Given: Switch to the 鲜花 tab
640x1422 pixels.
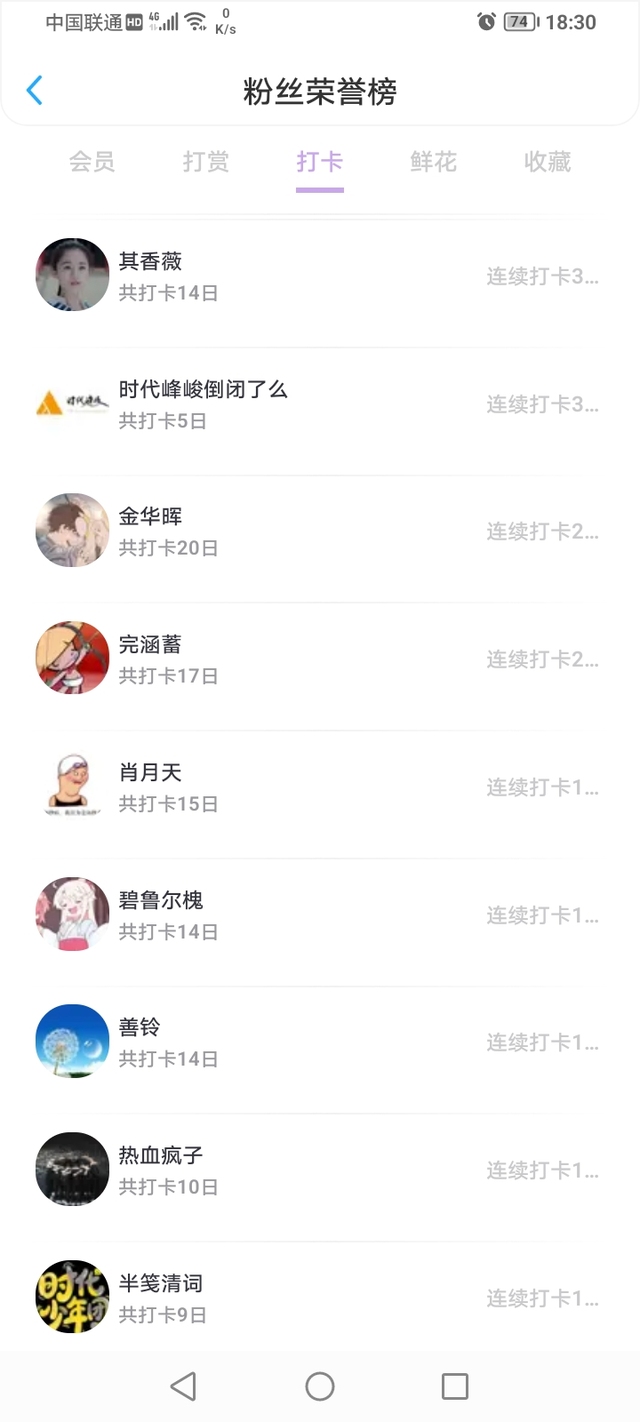Looking at the screenshot, I should pos(434,161).
